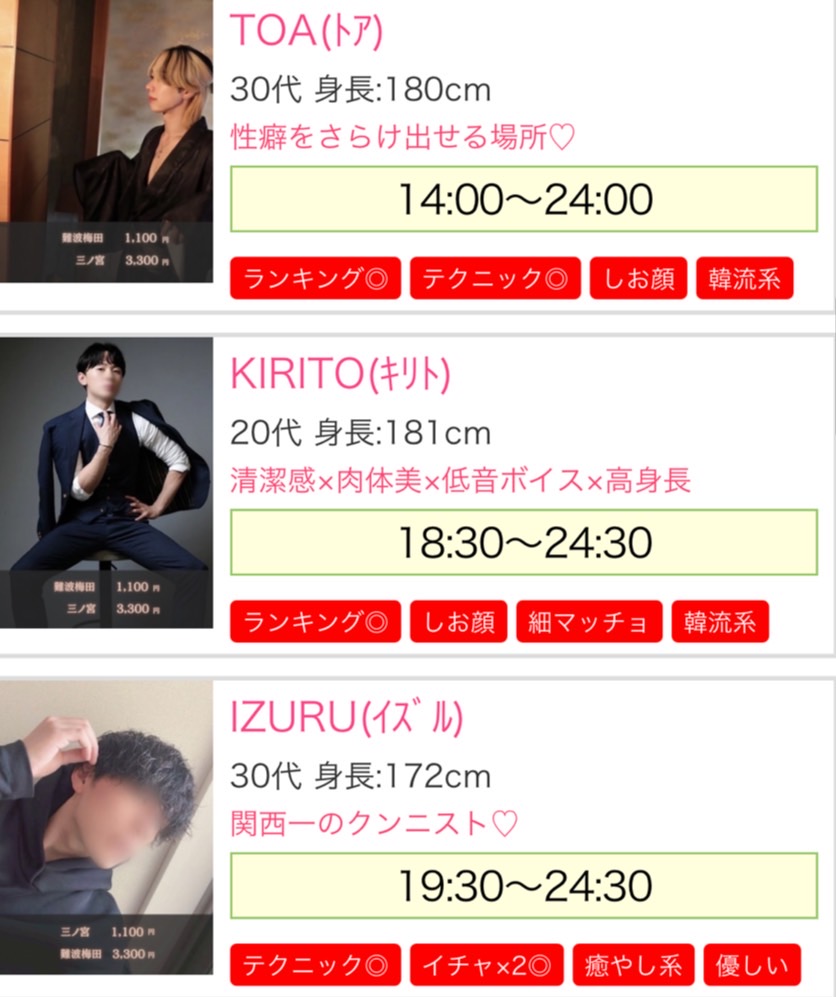
Task: Select the 韓流系 tag under TOA
Action: click(x=744, y=279)
